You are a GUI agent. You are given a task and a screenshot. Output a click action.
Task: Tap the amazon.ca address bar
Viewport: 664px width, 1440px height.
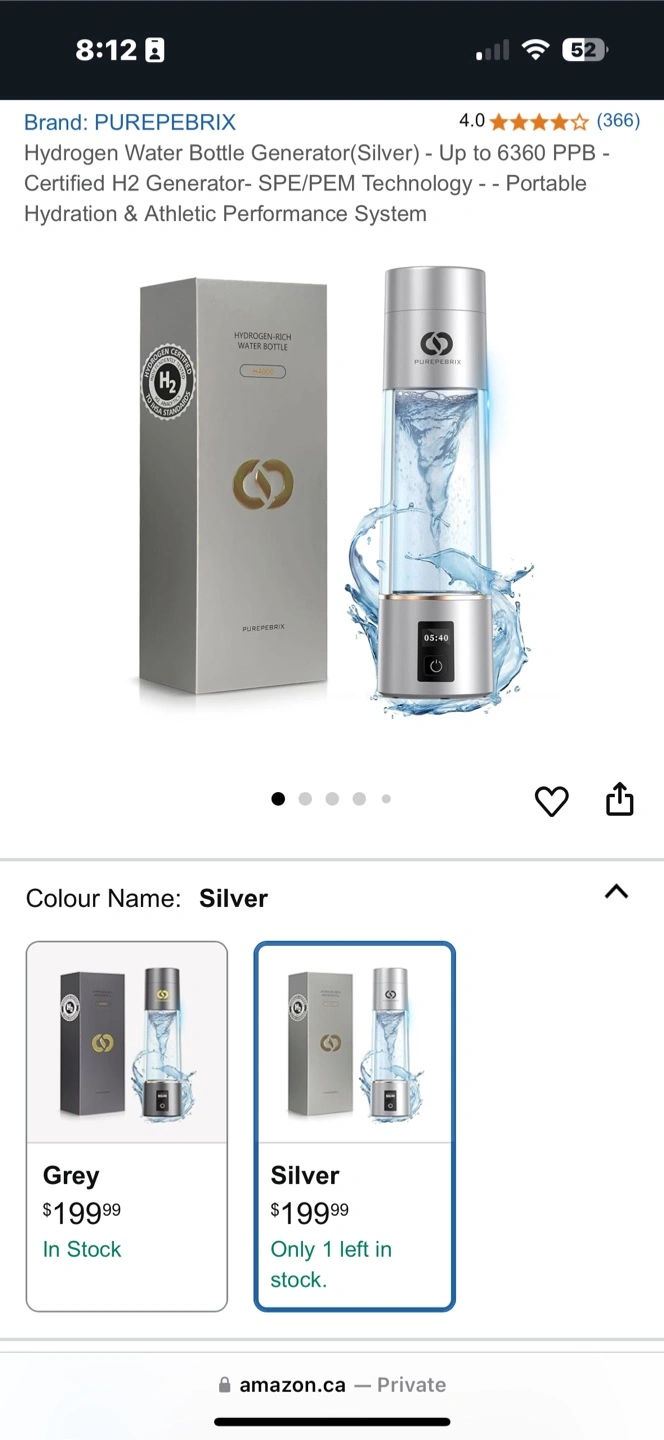332,1385
